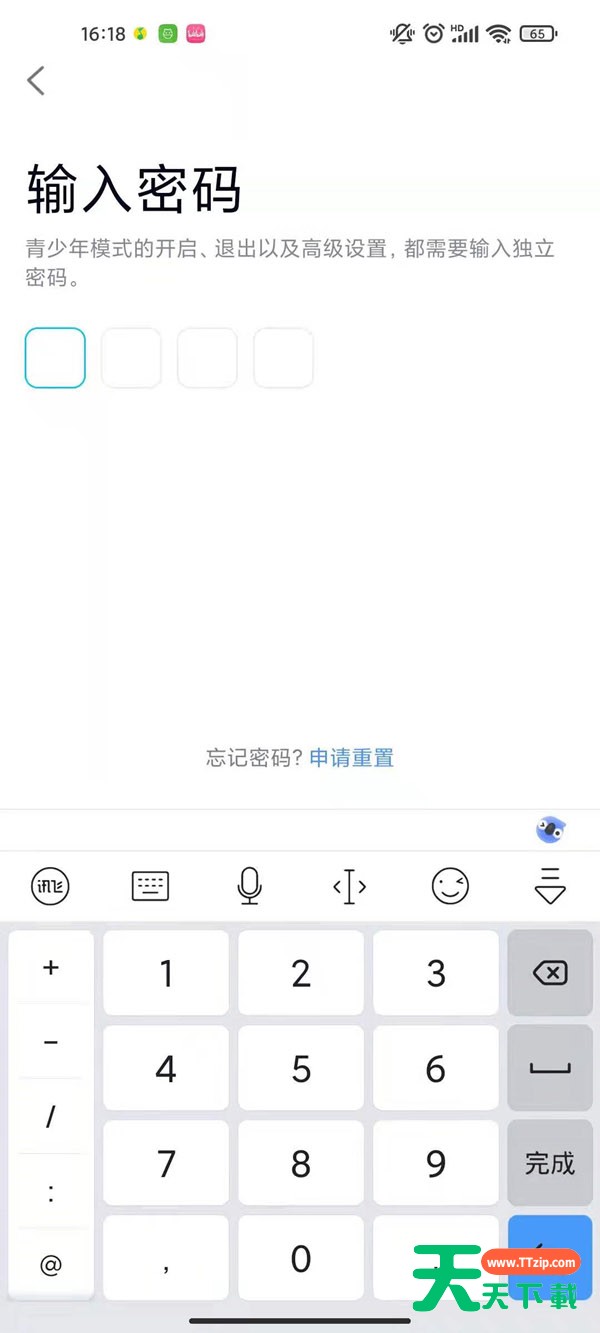Tap the space key
The height and width of the screenshot is (1333, 600).
tap(550, 1068)
